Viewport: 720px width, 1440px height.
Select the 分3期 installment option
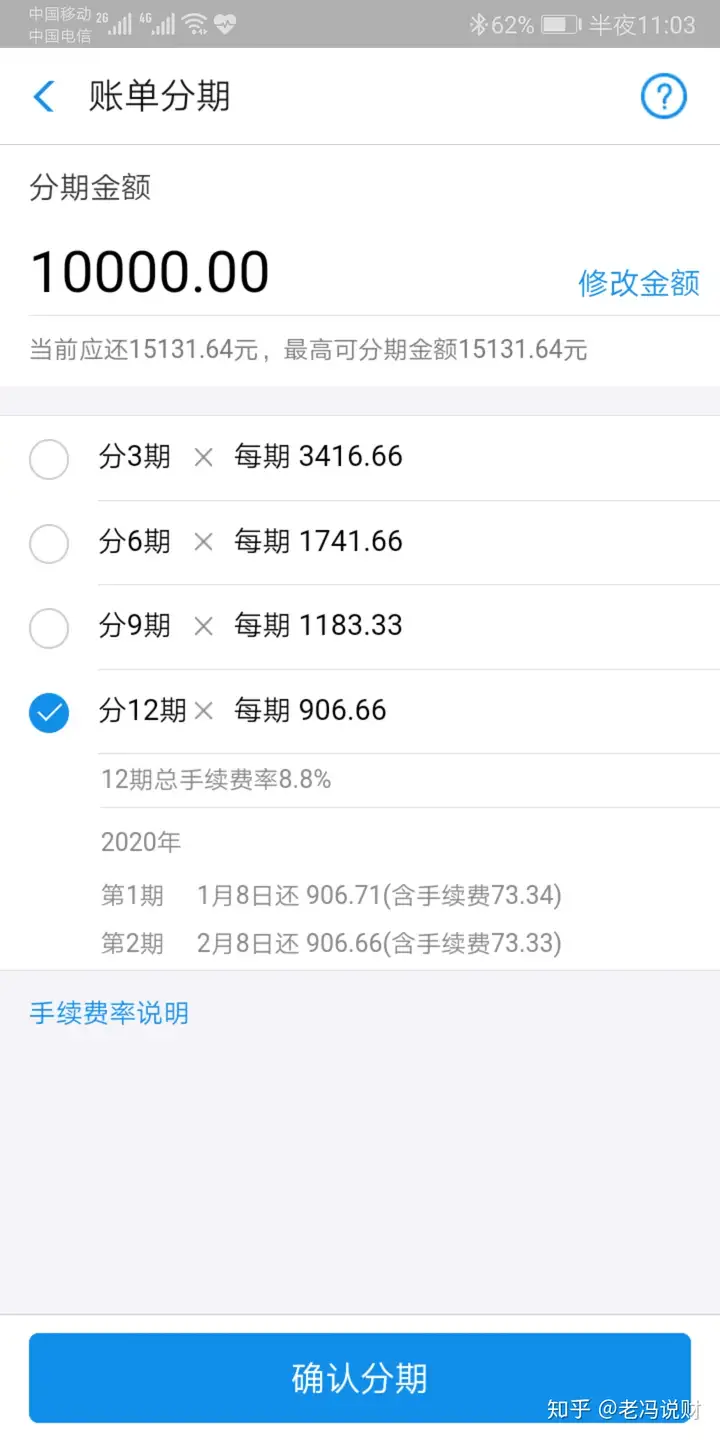point(360,458)
